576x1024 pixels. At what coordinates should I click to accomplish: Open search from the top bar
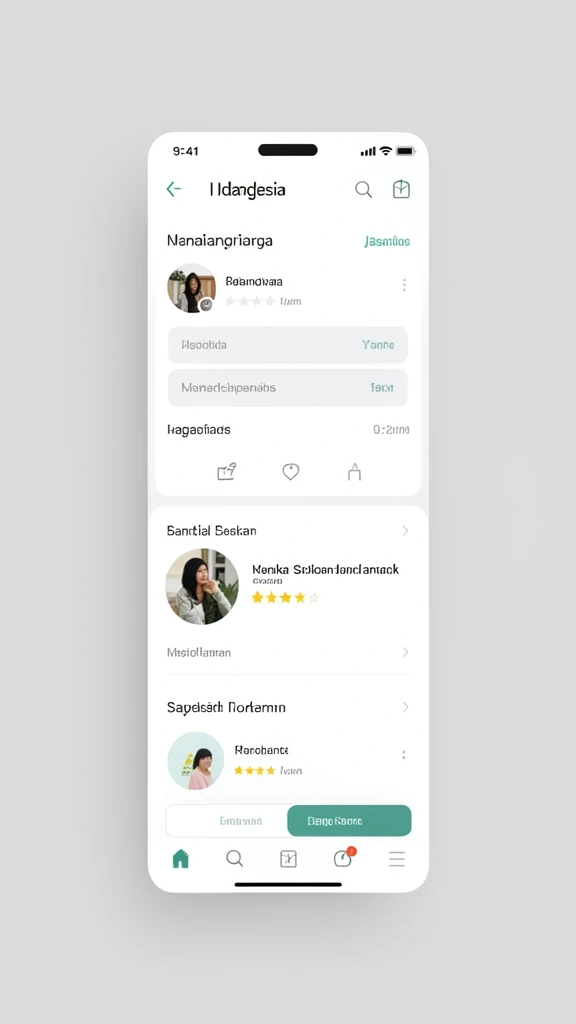tap(363, 189)
